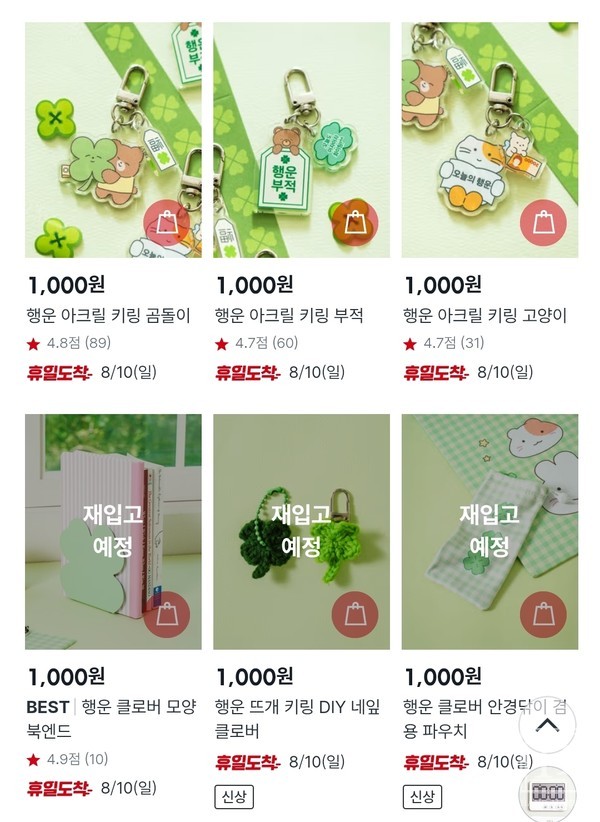
Task: Add 행운 아크릴 키링 부적 to cart
Action: click(x=354, y=223)
